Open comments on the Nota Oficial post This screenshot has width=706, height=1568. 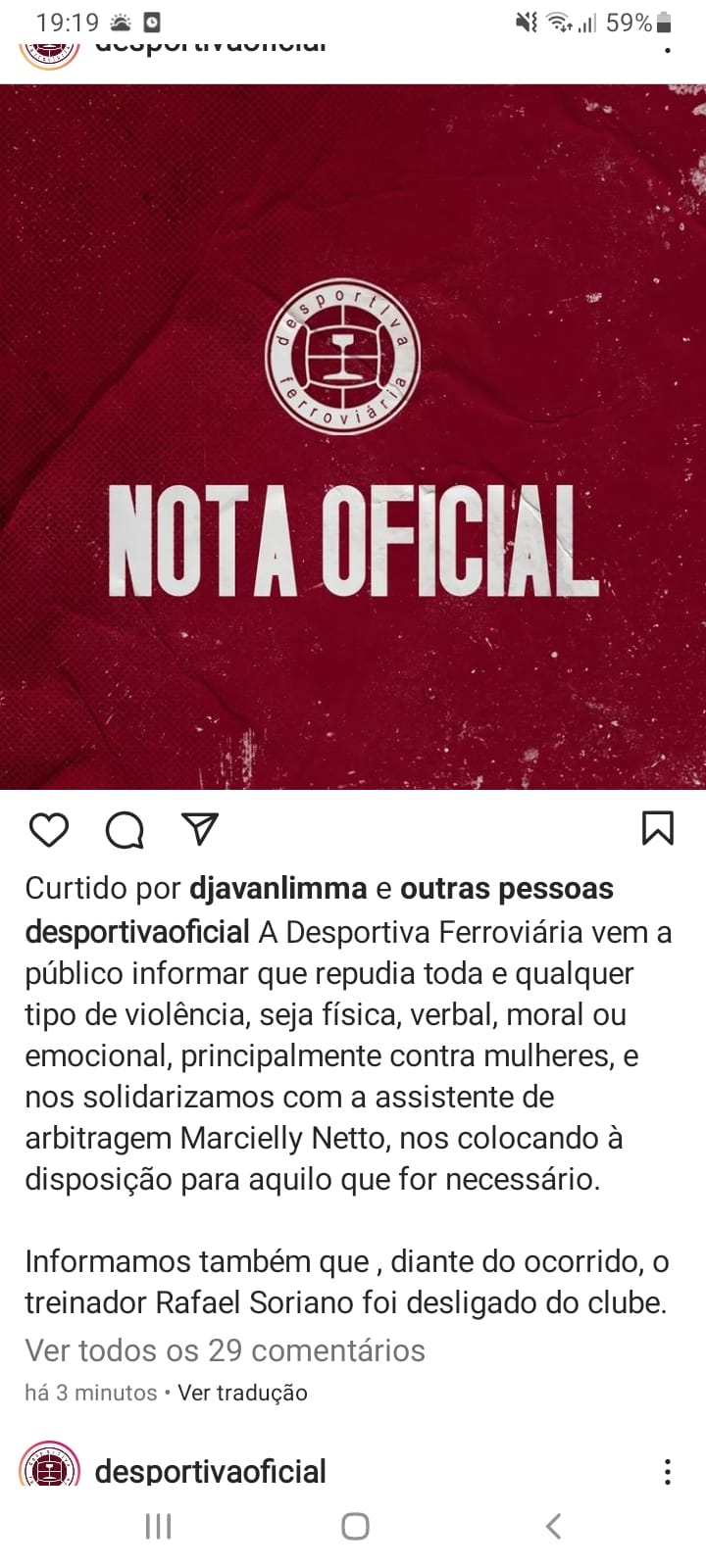[125, 830]
